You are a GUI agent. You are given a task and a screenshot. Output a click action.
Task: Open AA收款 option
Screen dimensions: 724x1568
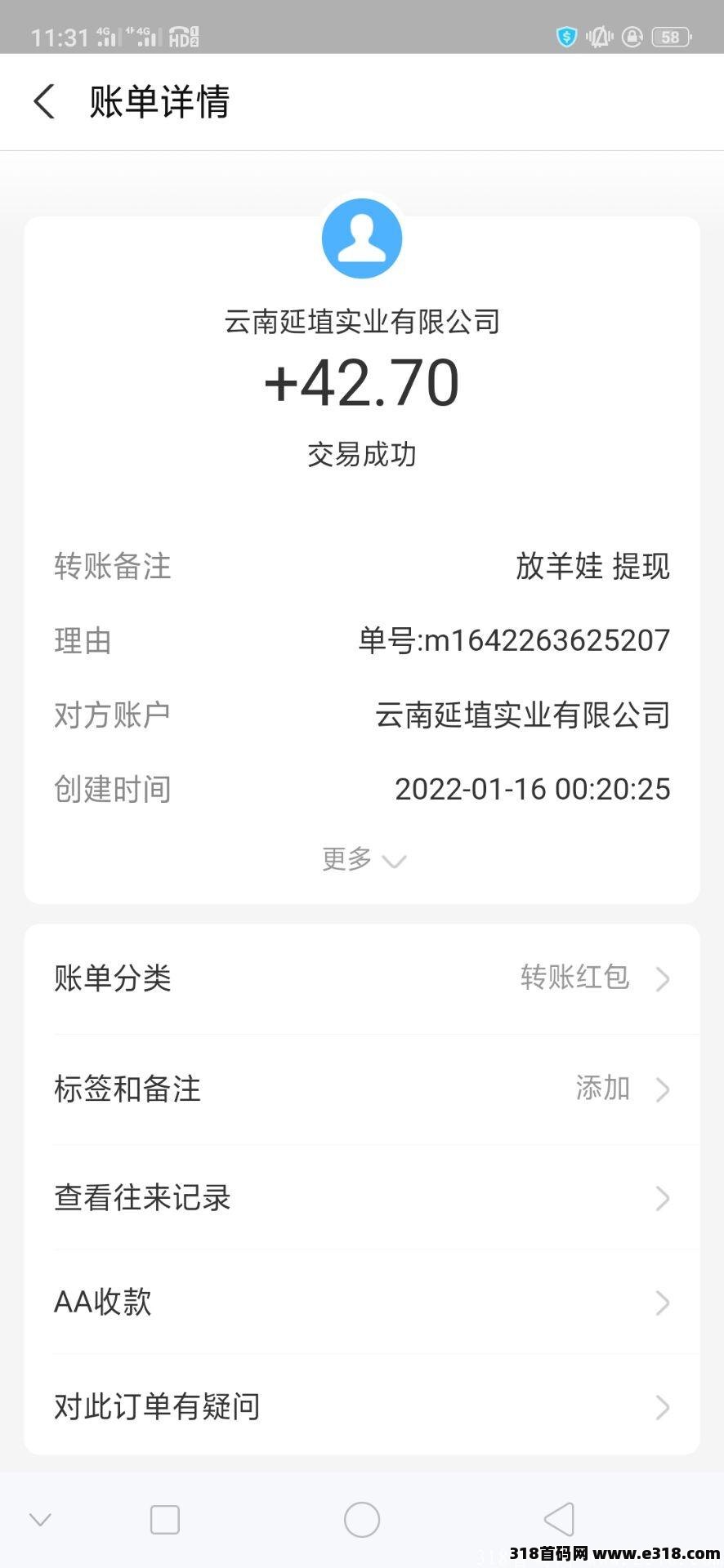coord(362,1303)
